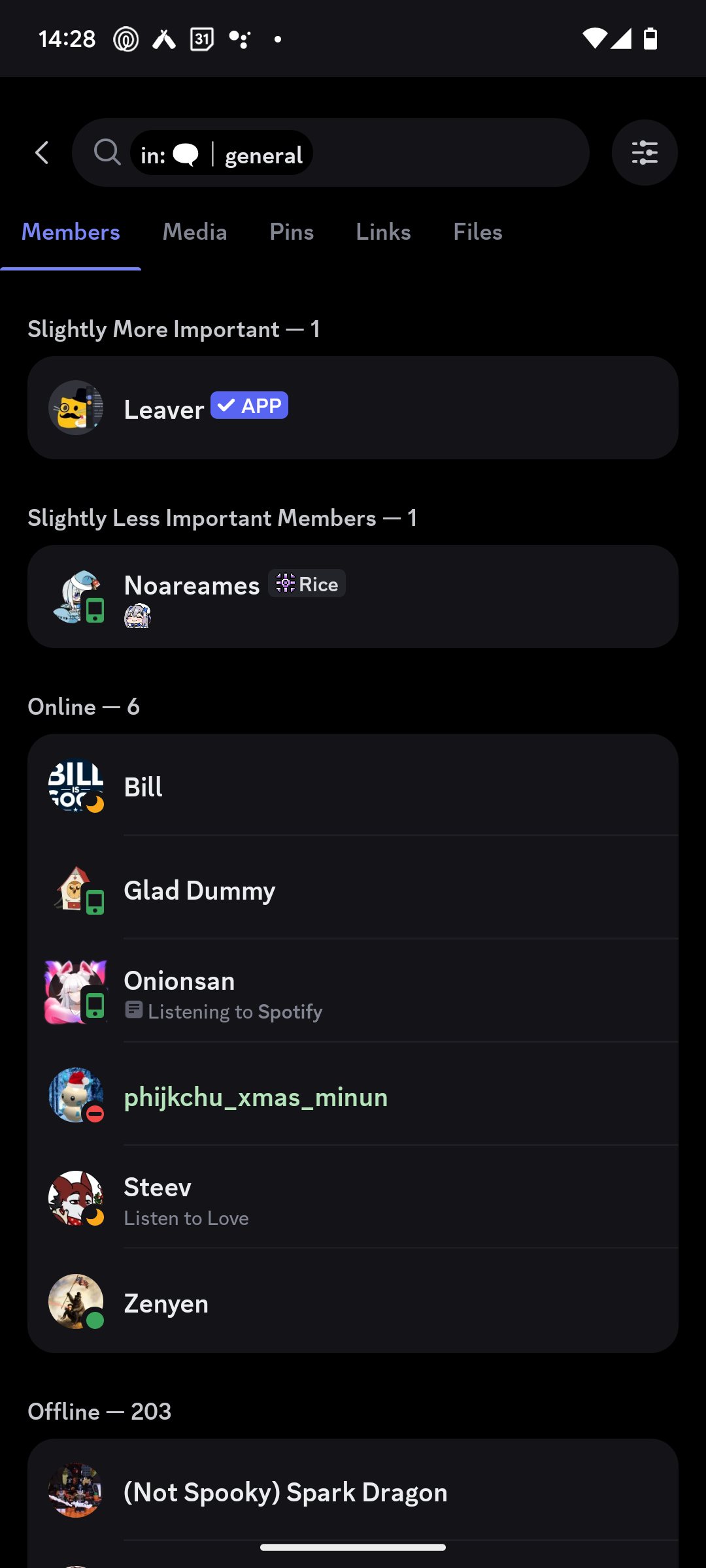706x1568 pixels.
Task: Open the search filter options
Action: [x=645, y=153]
